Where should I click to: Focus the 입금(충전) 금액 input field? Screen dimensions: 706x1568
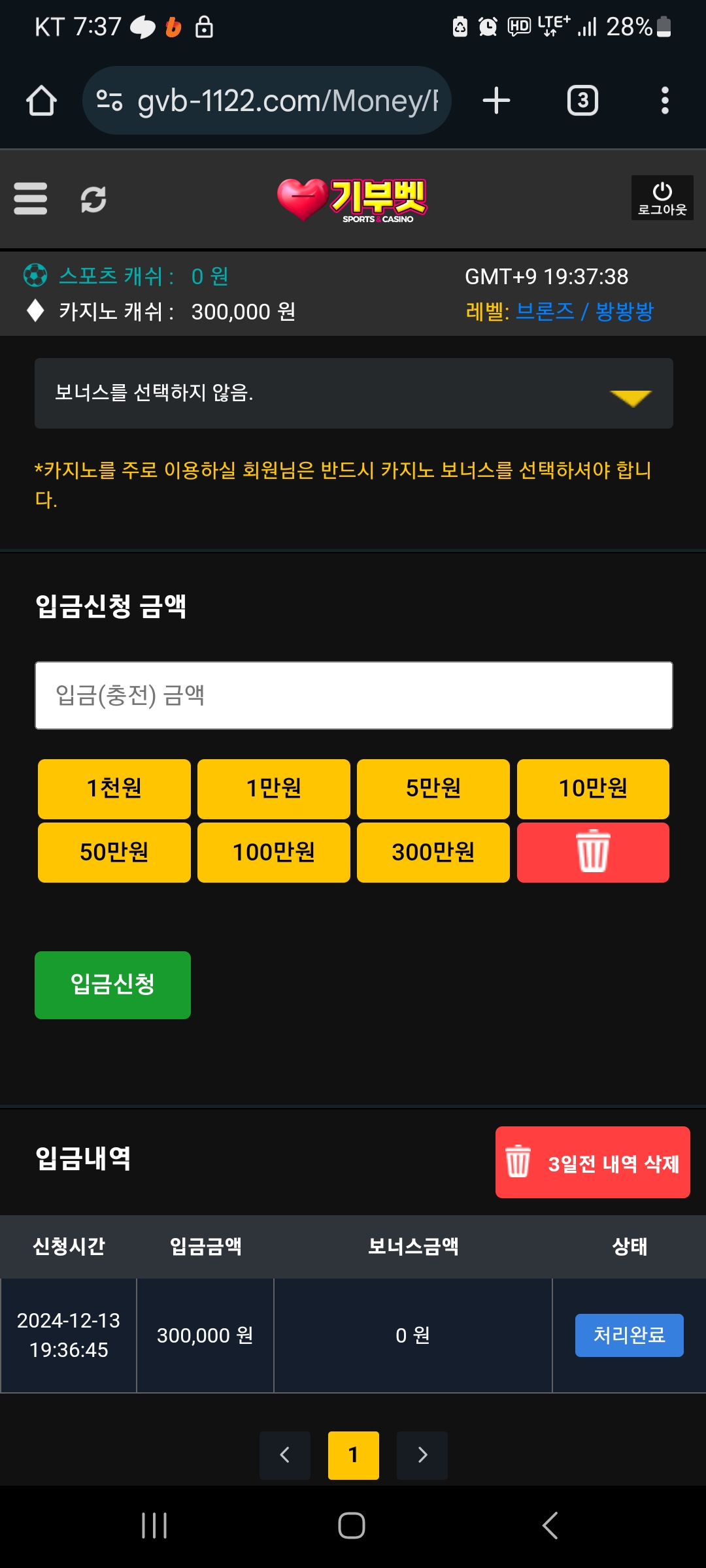[x=354, y=695]
